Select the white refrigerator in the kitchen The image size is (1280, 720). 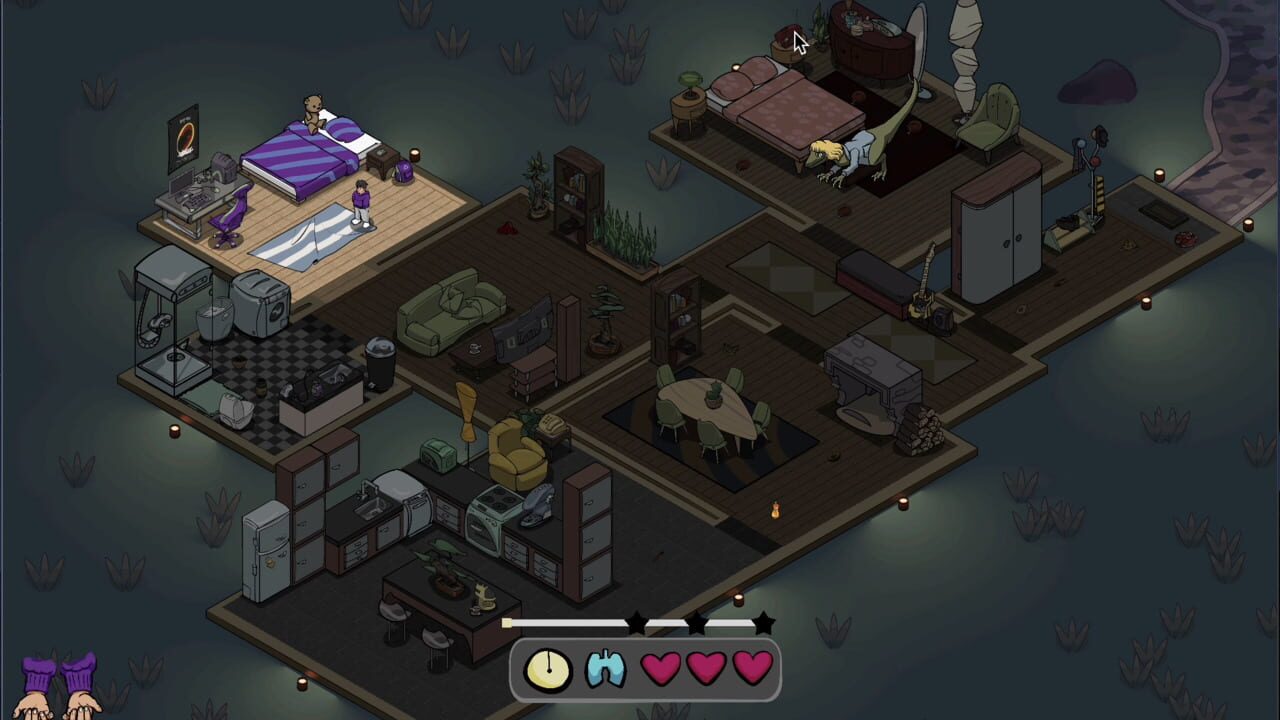point(266,550)
